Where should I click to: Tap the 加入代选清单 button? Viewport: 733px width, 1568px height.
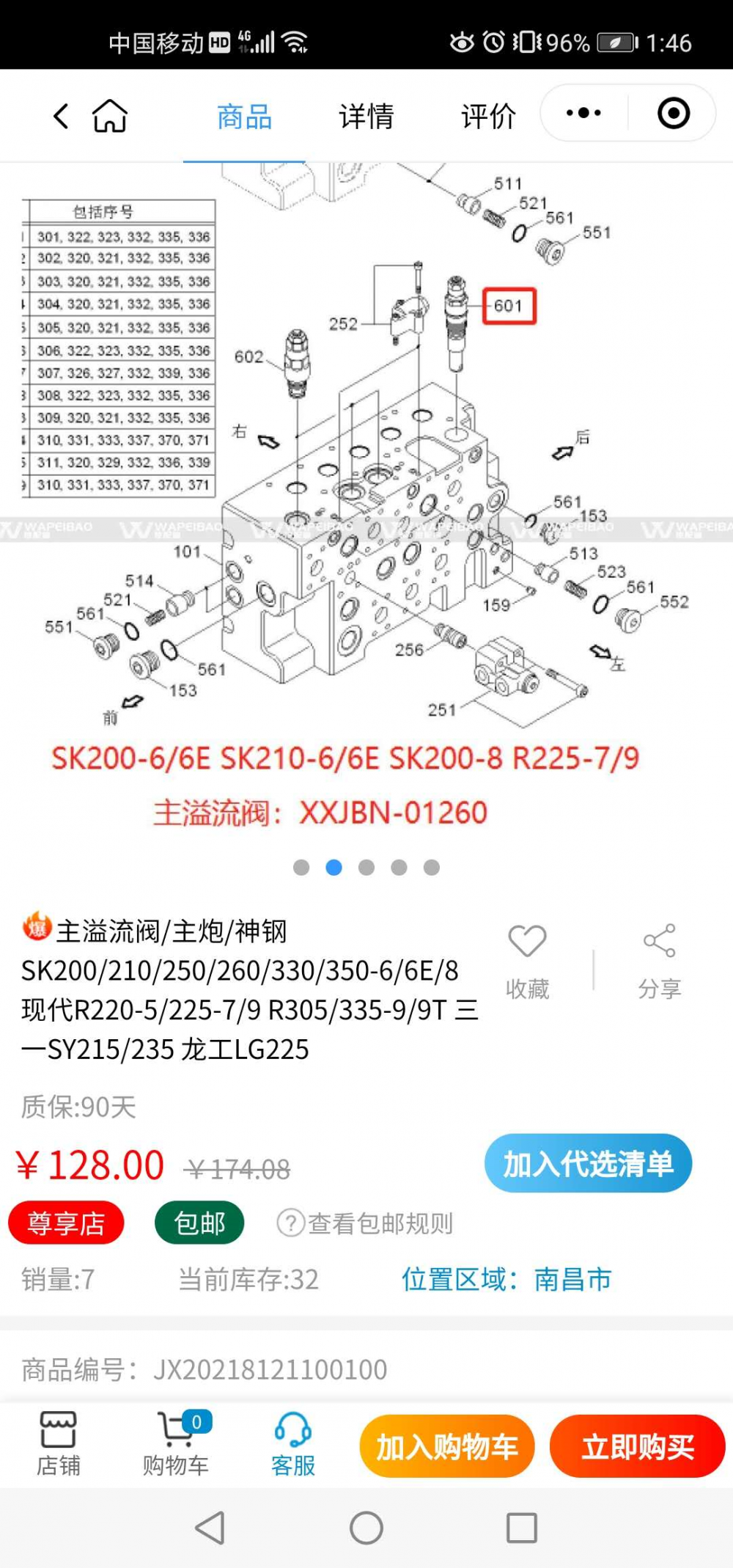point(588,1163)
